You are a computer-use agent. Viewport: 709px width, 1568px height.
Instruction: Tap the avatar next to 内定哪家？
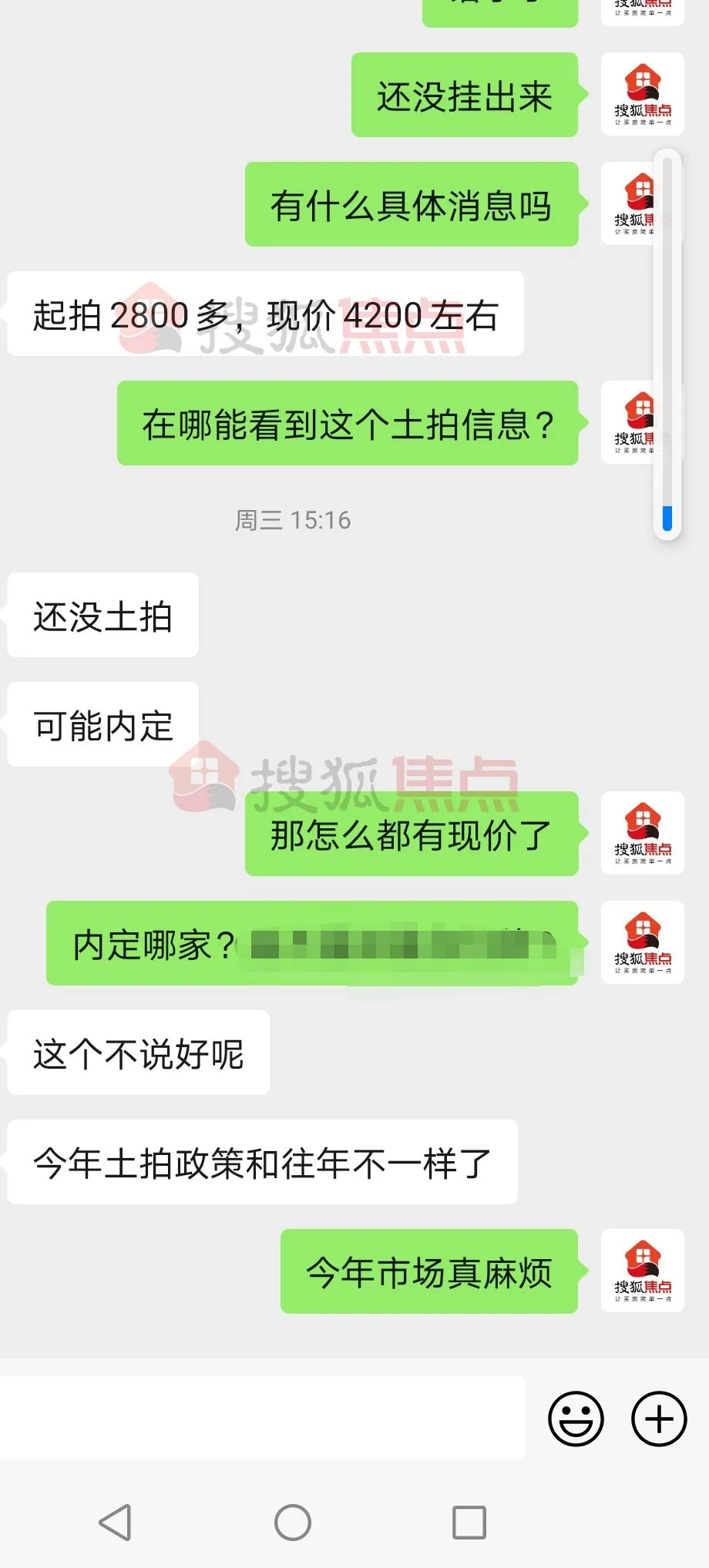(x=643, y=942)
